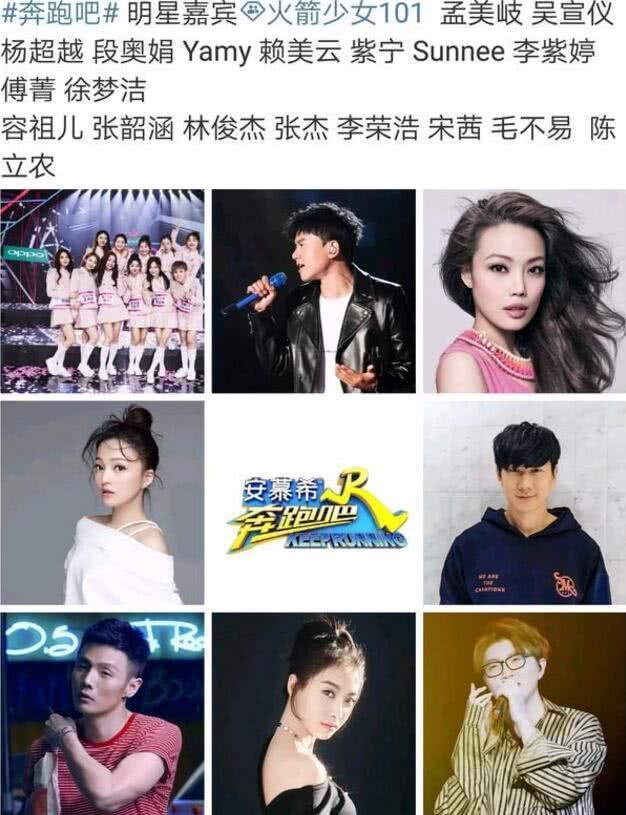Screen dimensions: 626x815
Task: View the photo of woman in black dress
Action: point(313,713)
